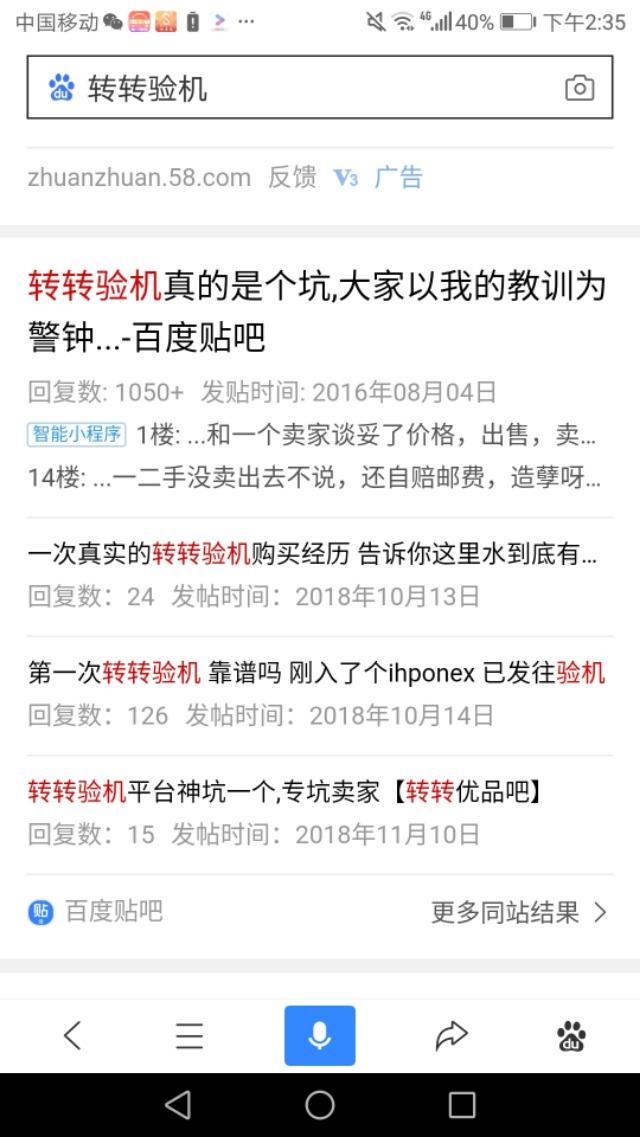
Task: Start voice search with the microphone button
Action: coord(320,1035)
